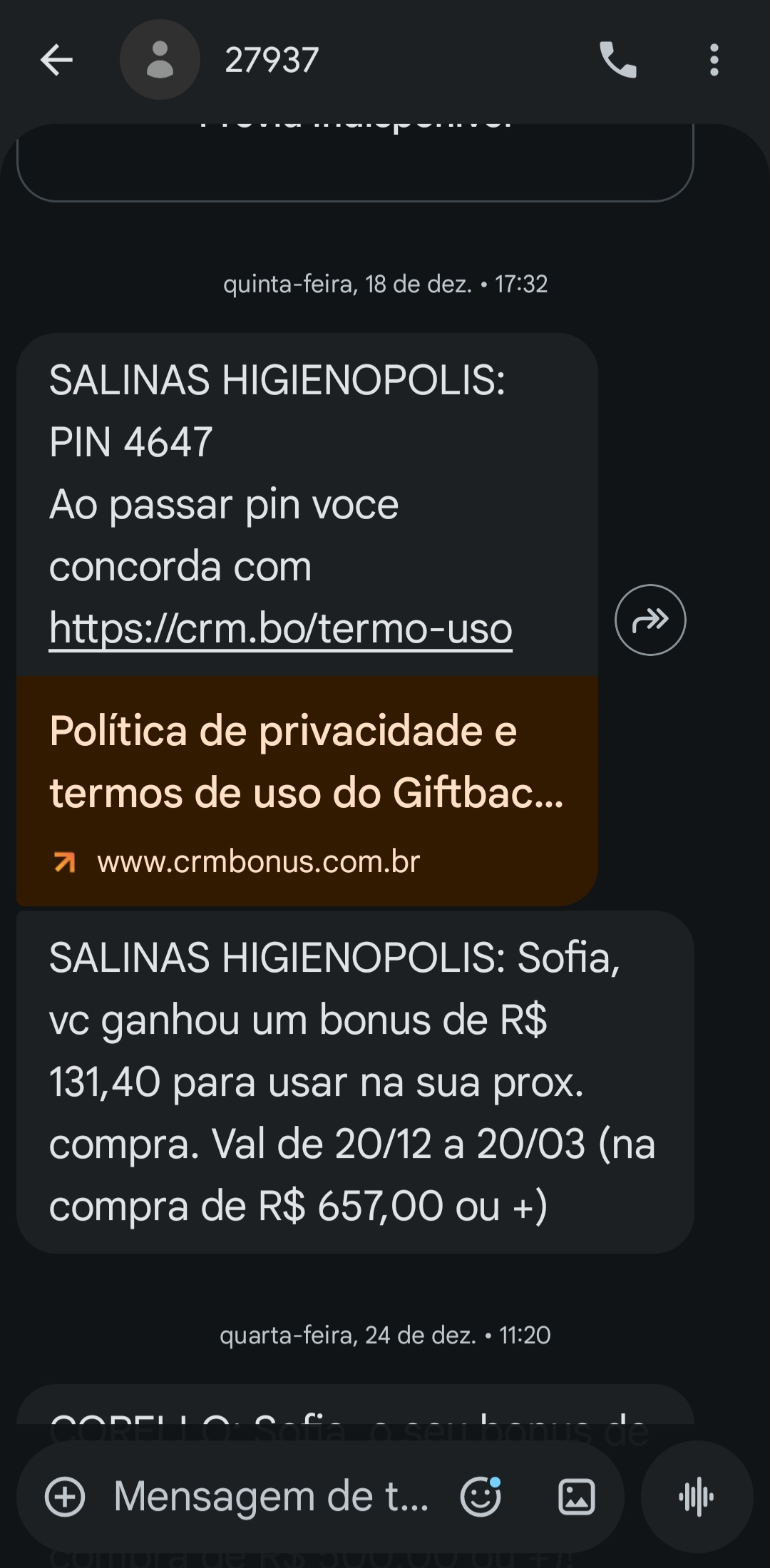Open the overflow menu
Image resolution: width=770 pixels, height=1568 pixels.
714,60
